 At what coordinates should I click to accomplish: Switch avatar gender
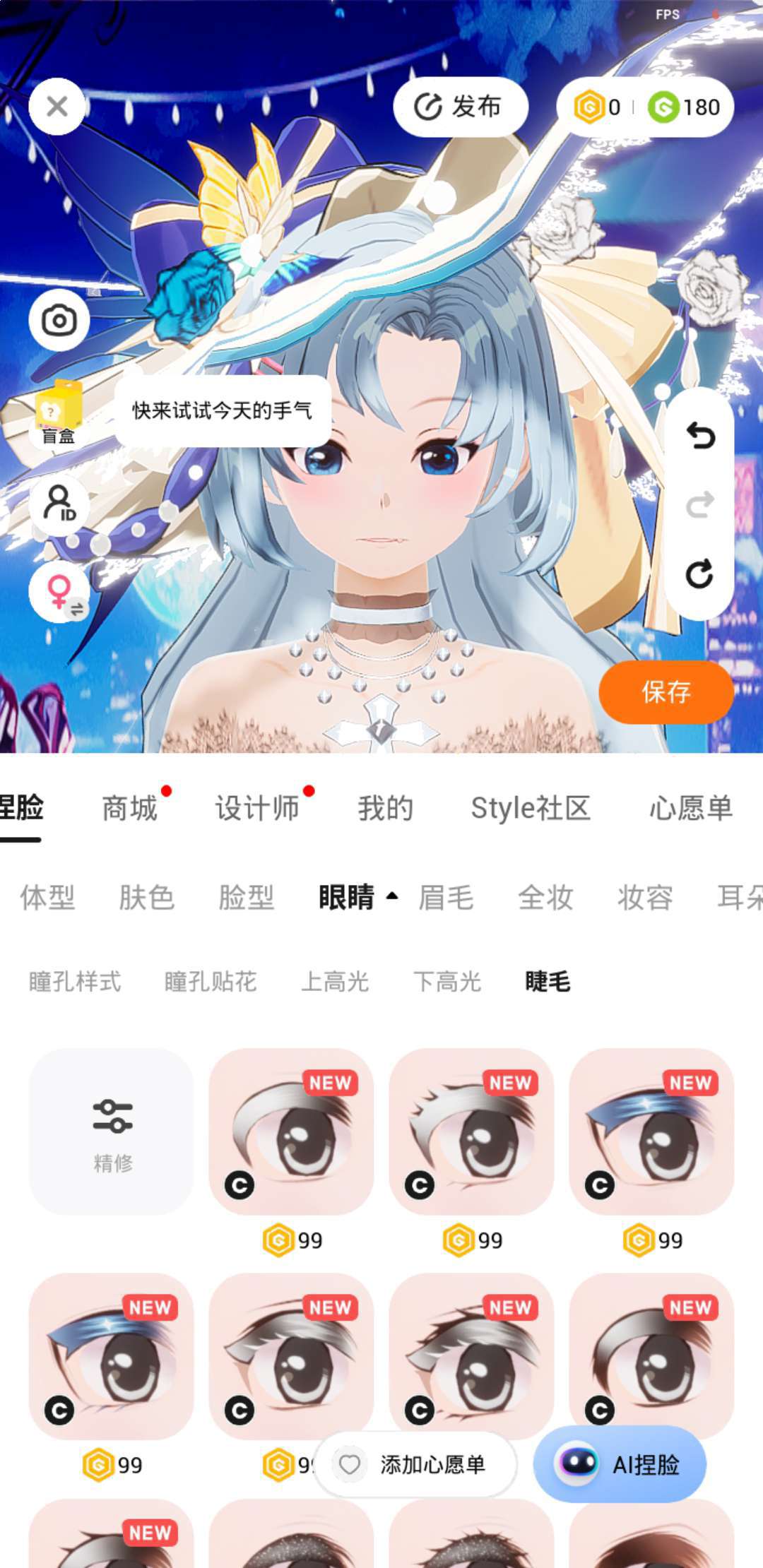(59, 592)
